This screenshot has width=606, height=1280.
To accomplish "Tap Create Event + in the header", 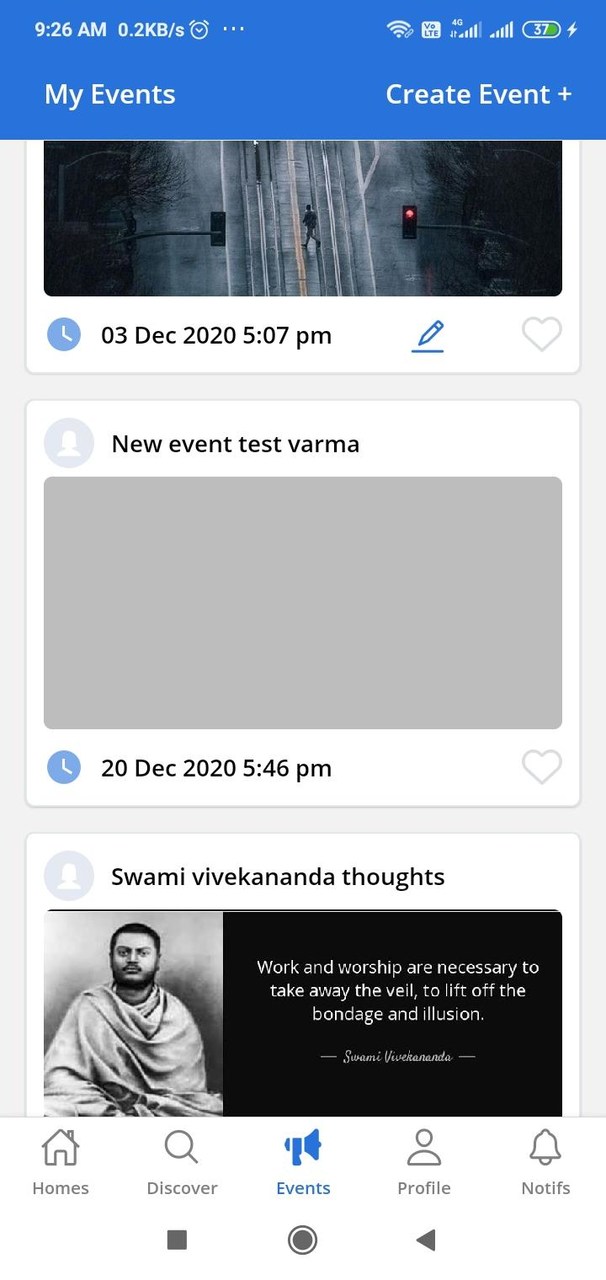I will pyautogui.click(x=478, y=95).
